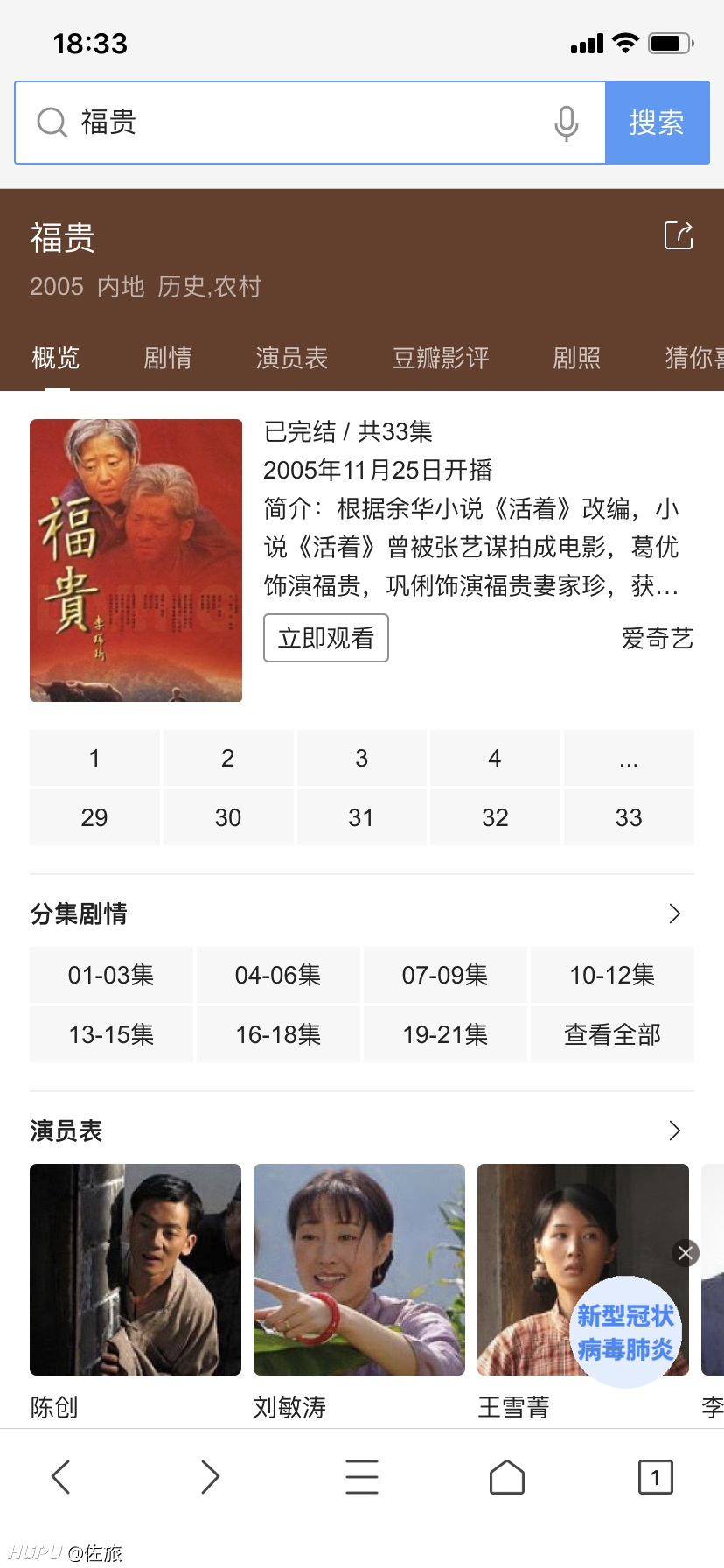Image resolution: width=724 pixels, height=1568 pixels.
Task: Share the 福贵 drama card
Action: (x=679, y=235)
